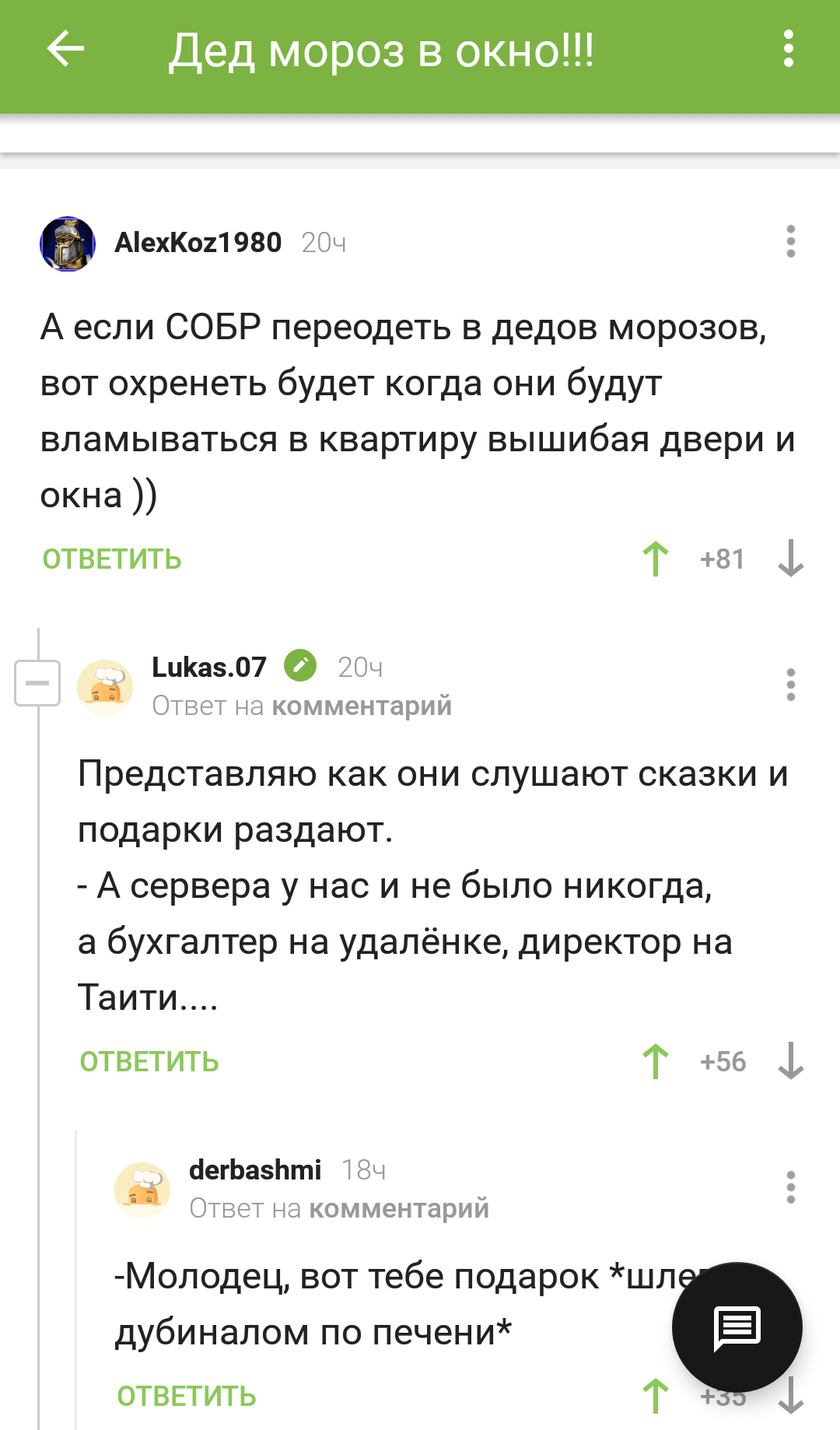Screen dimensions: 840x1430
Task: Jump to parent comment from derbashmi's reply
Action: (x=398, y=1208)
